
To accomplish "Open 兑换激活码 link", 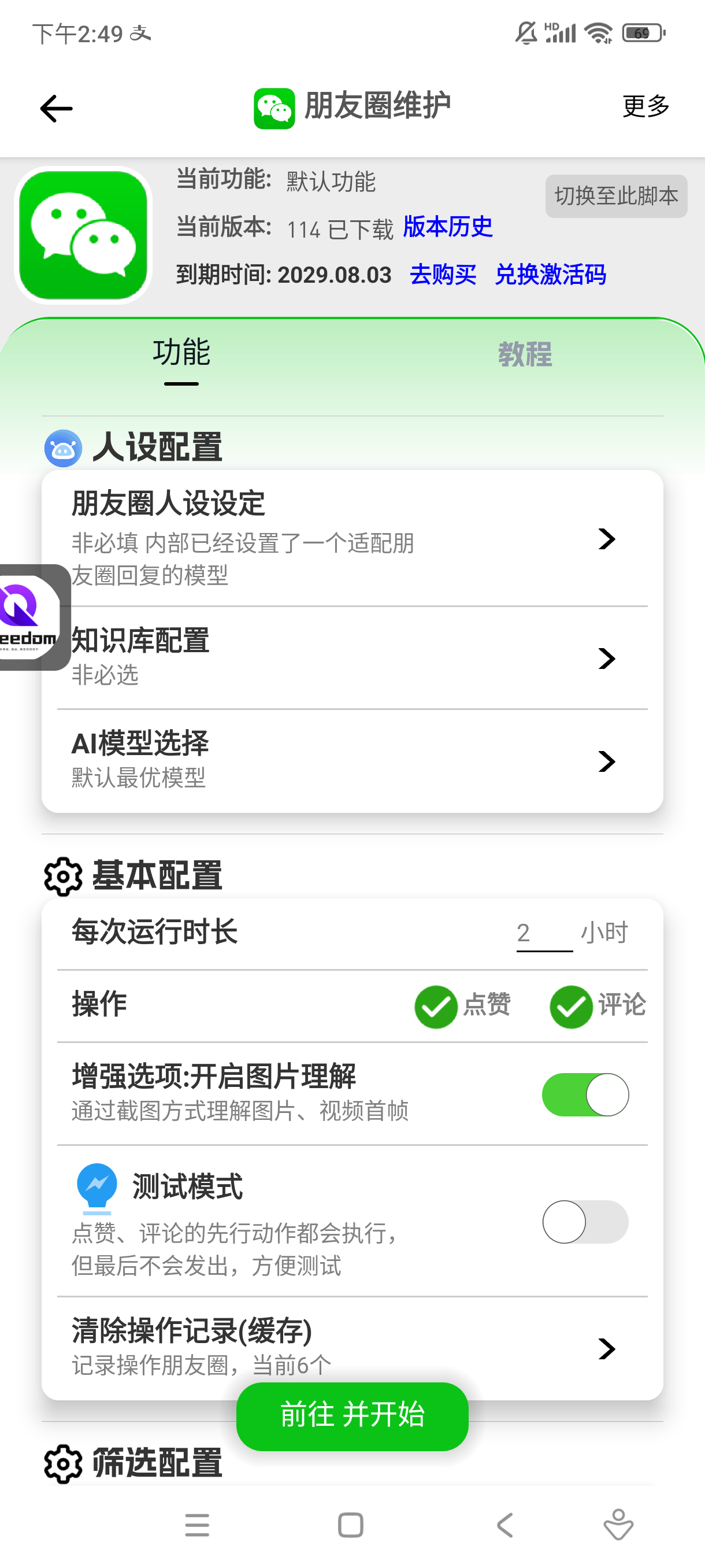I will [551, 275].
